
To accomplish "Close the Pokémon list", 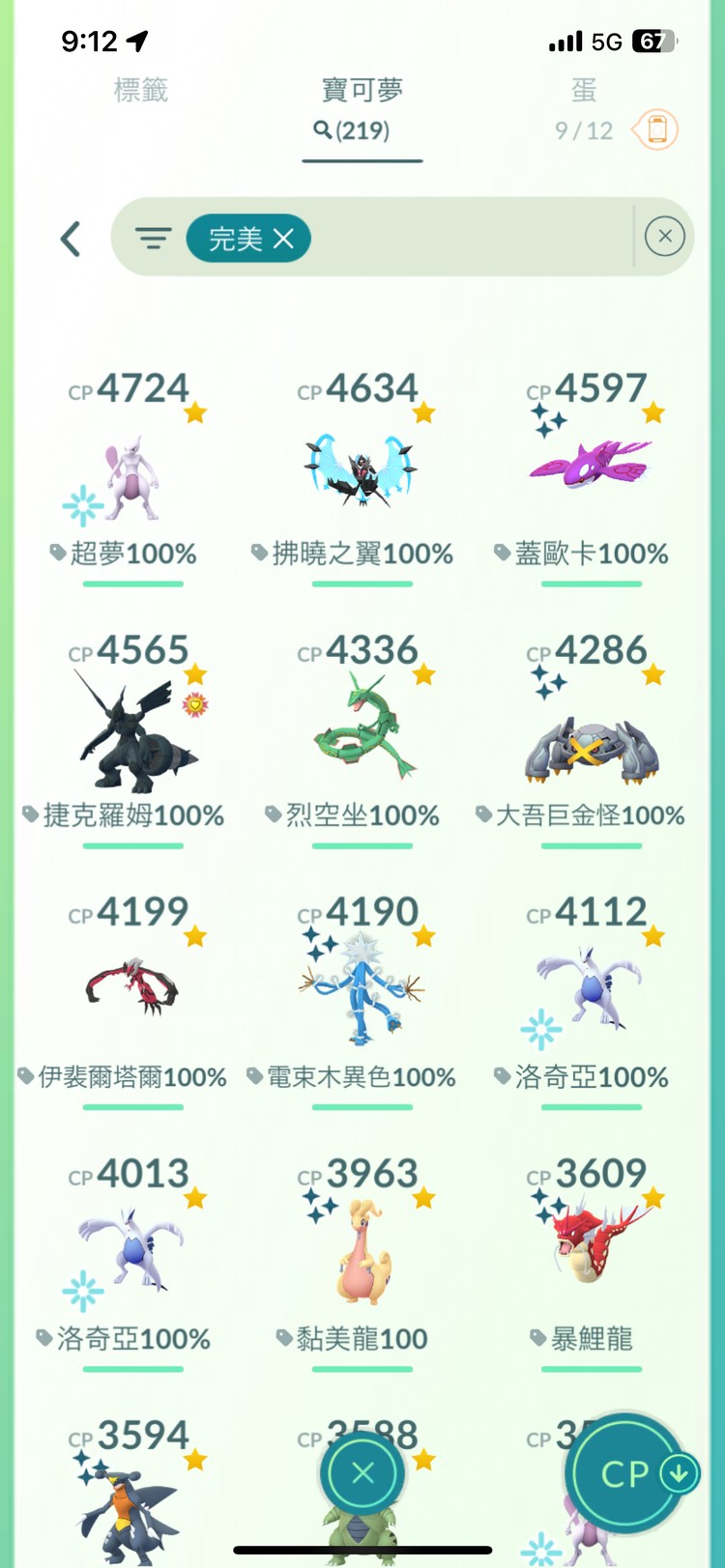I will pos(363,1472).
